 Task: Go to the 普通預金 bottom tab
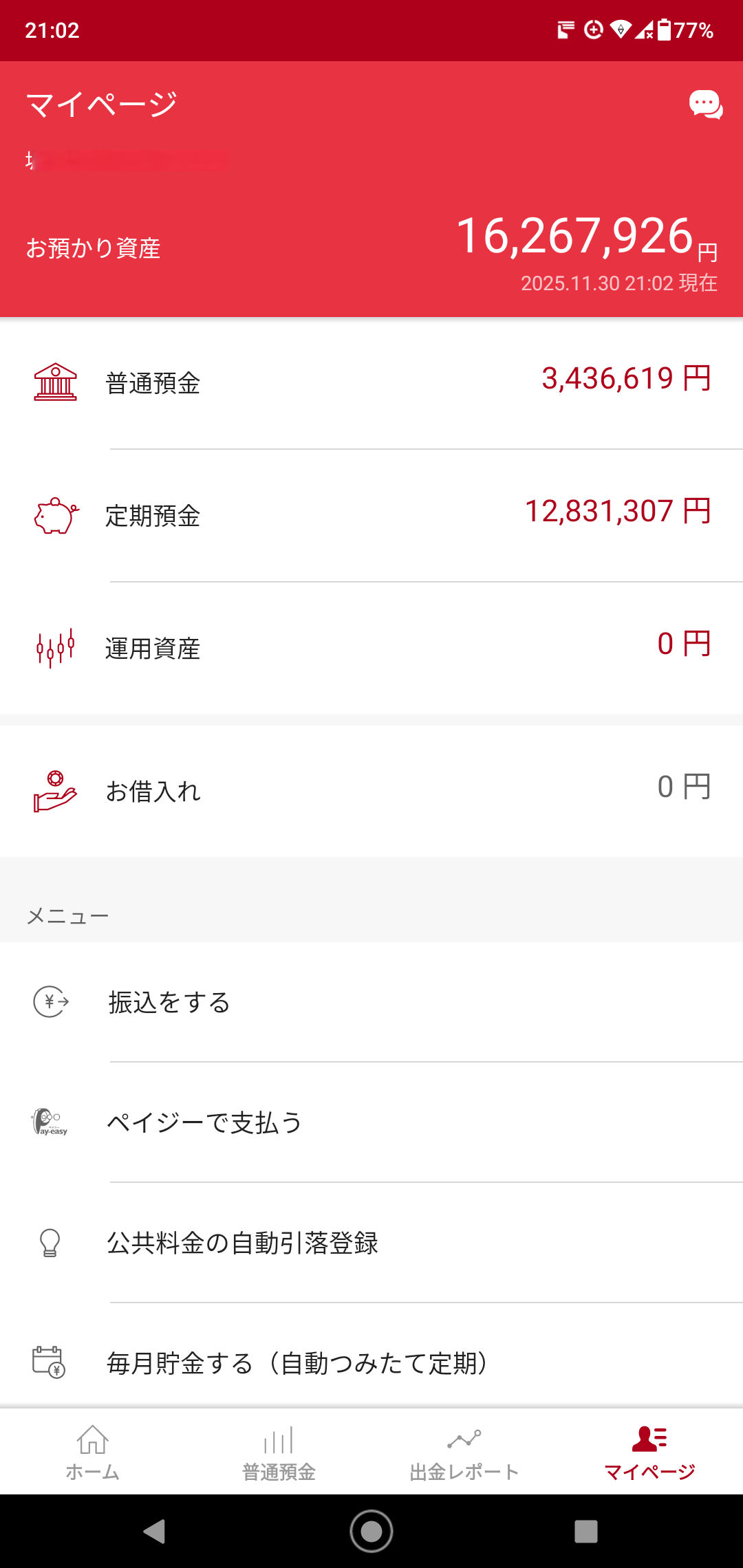click(279, 1452)
